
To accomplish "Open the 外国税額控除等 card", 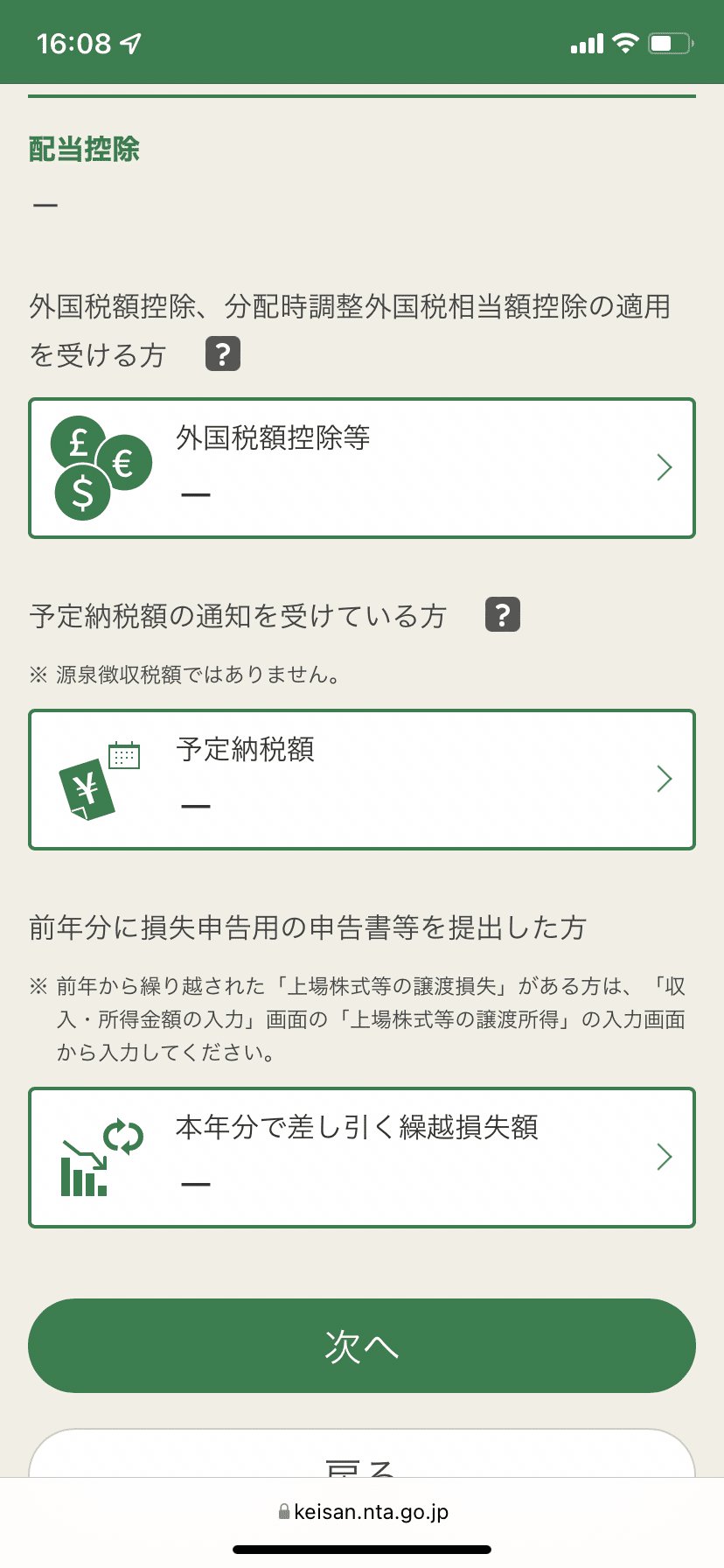I will tap(361, 468).
